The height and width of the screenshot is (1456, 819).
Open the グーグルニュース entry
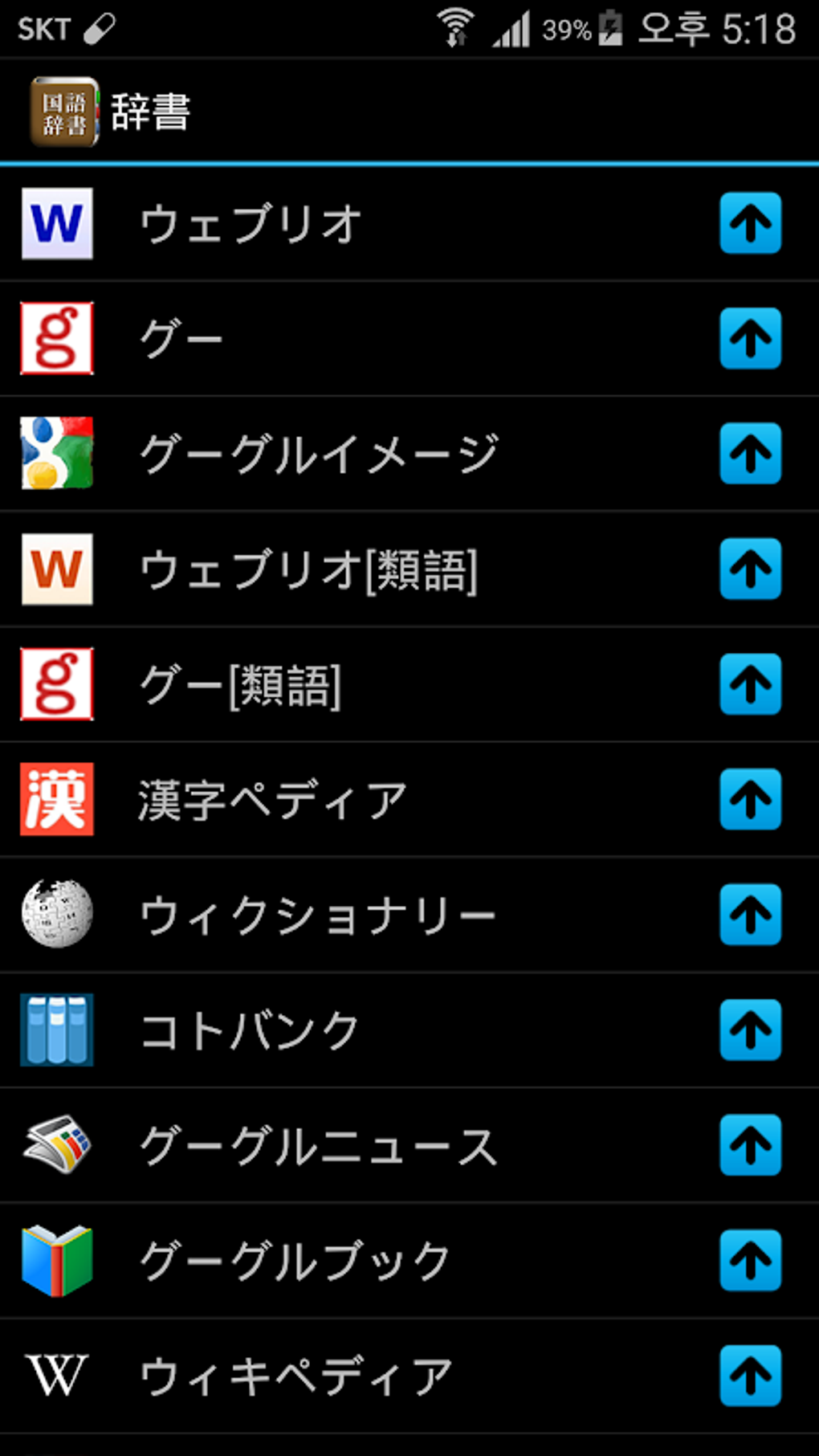coord(320,1145)
